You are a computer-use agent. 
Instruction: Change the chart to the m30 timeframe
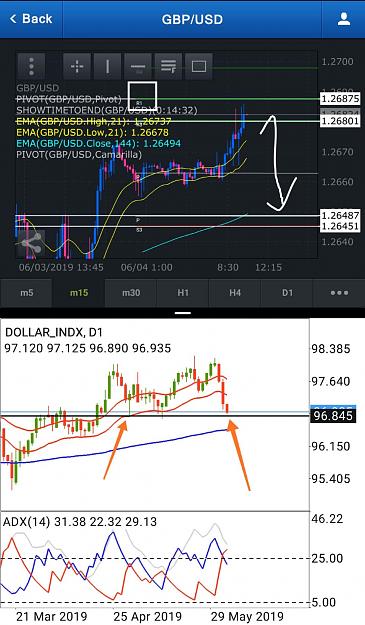131,293
